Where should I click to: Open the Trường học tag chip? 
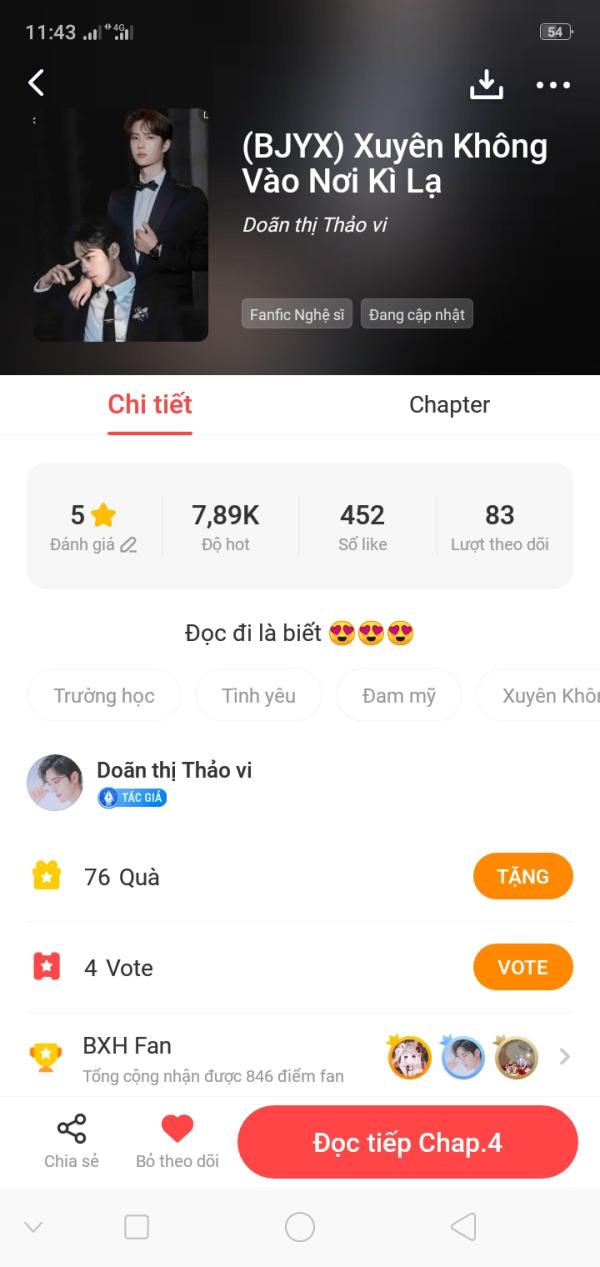tap(104, 695)
